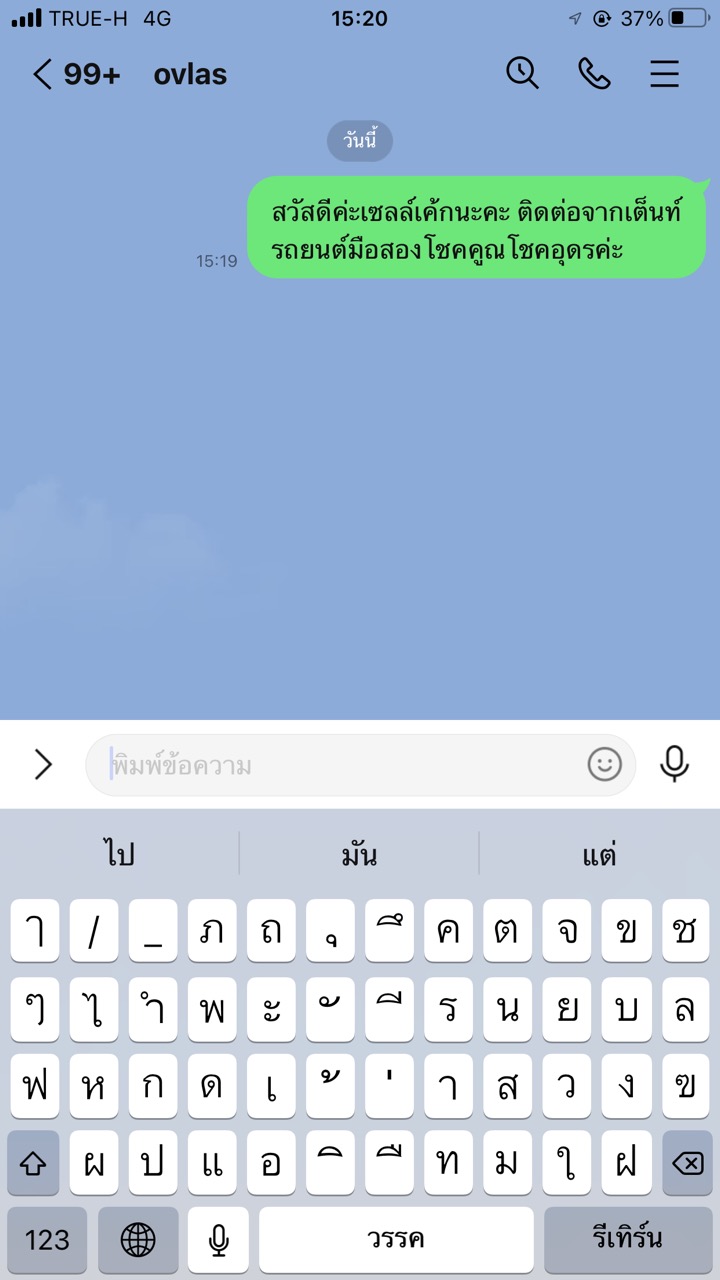Viewport: 720px width, 1280px height.
Task: Select the suggestion "ไป"
Action: pos(119,854)
